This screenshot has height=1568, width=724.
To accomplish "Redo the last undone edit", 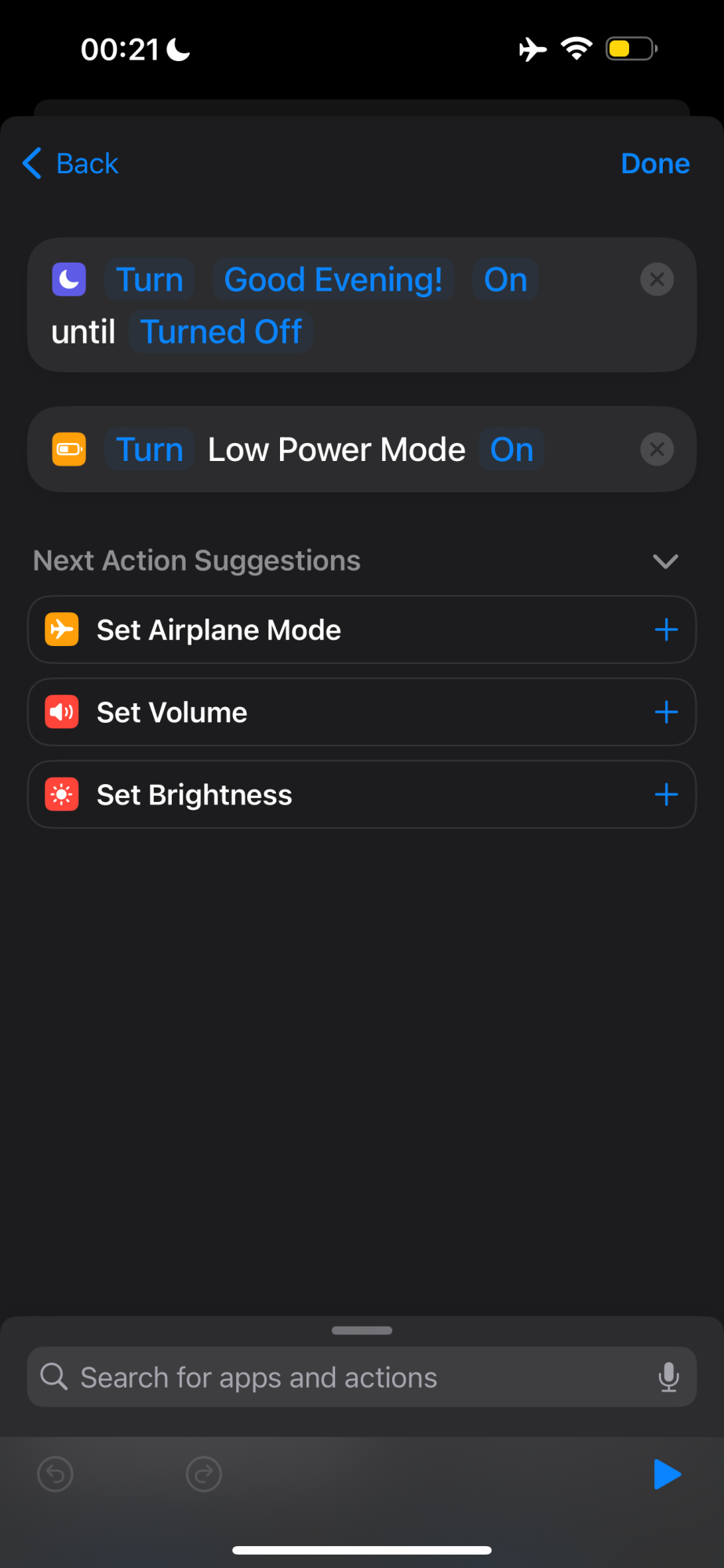I will click(x=204, y=1475).
